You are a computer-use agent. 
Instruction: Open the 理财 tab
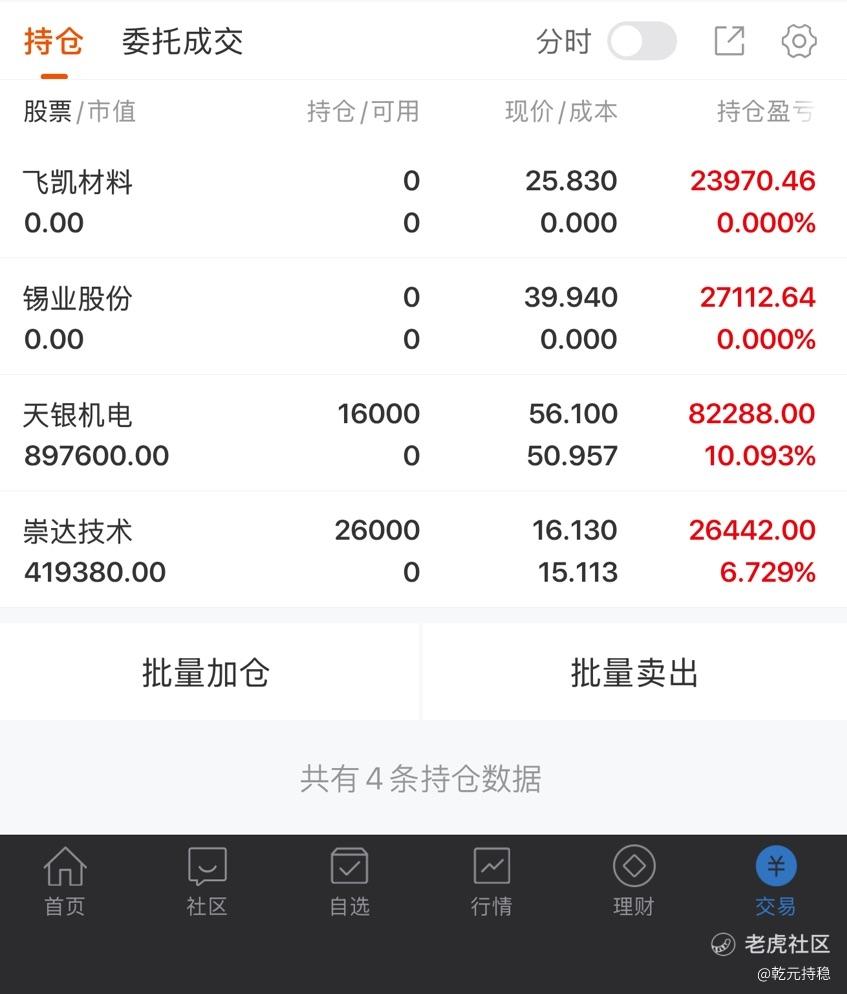click(633, 881)
